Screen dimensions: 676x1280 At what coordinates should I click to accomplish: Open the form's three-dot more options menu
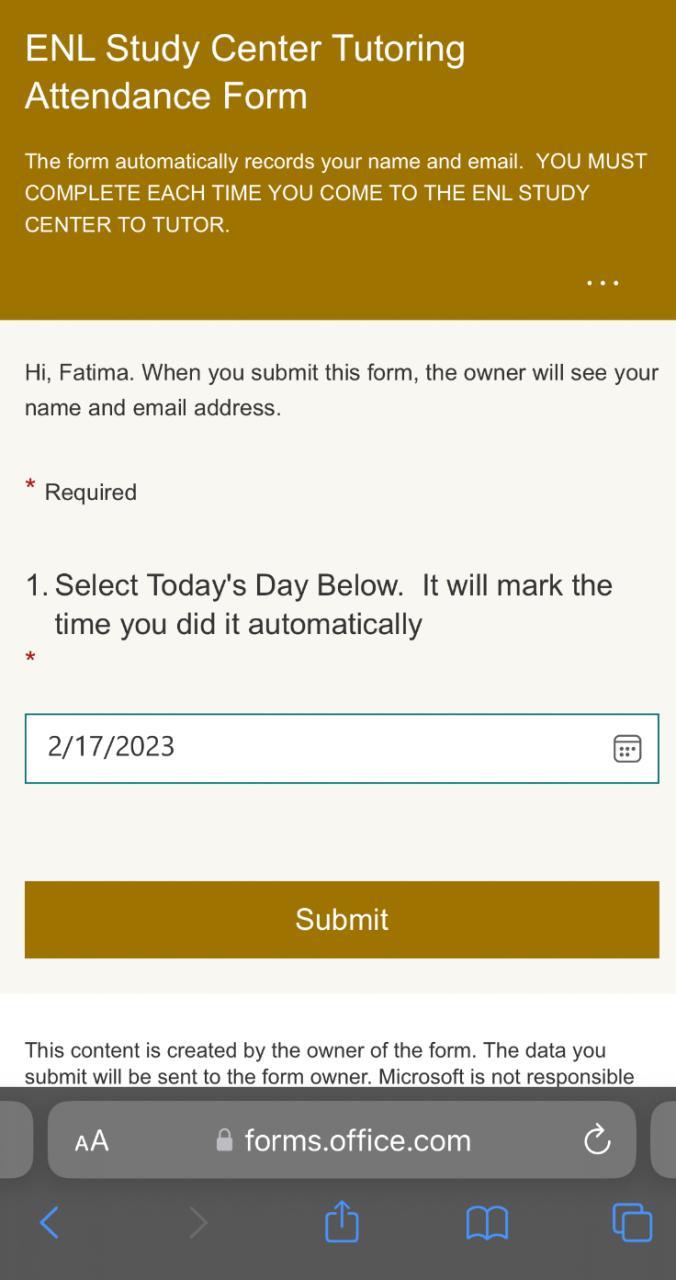click(602, 283)
